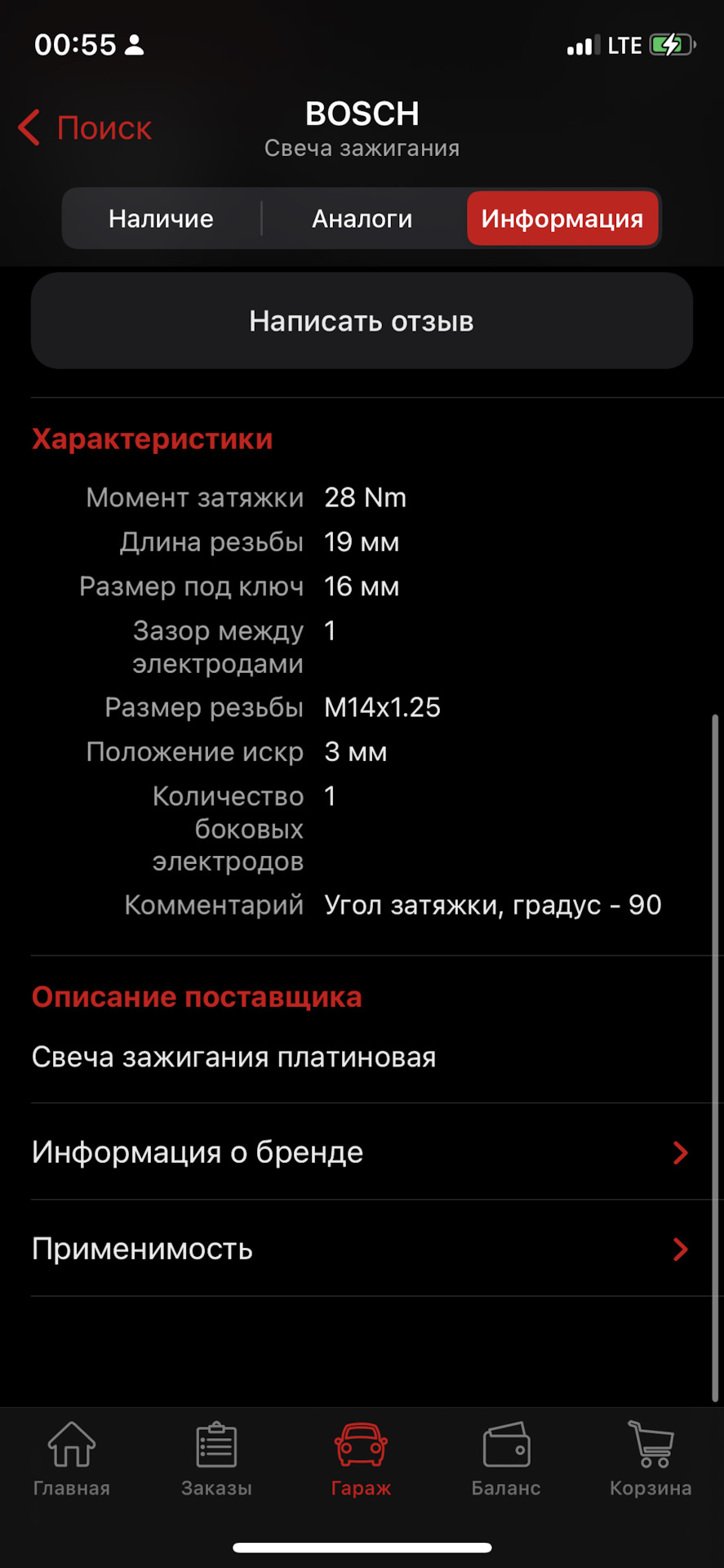Open the Баланс tab
The image size is (724, 1568).
coord(506,1459)
